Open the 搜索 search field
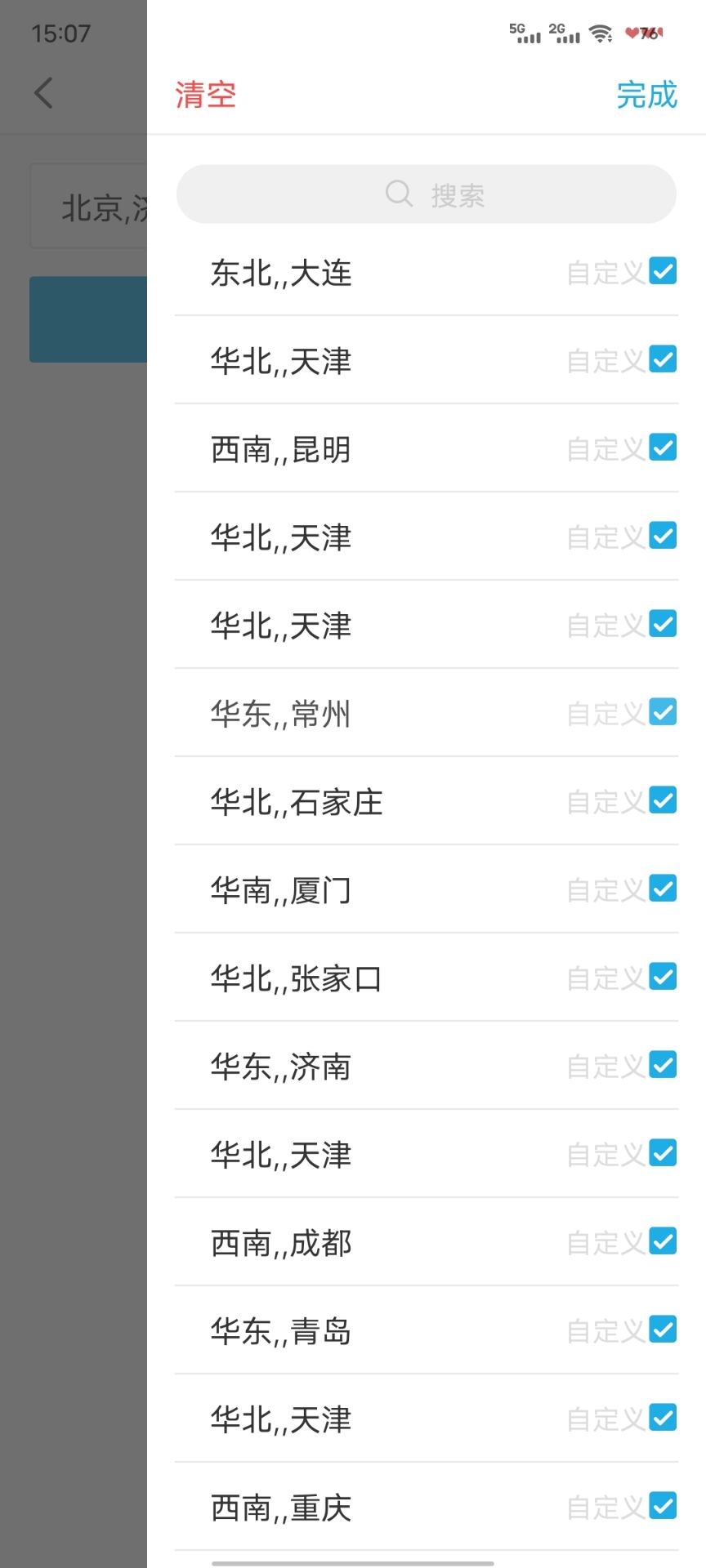 427,194
